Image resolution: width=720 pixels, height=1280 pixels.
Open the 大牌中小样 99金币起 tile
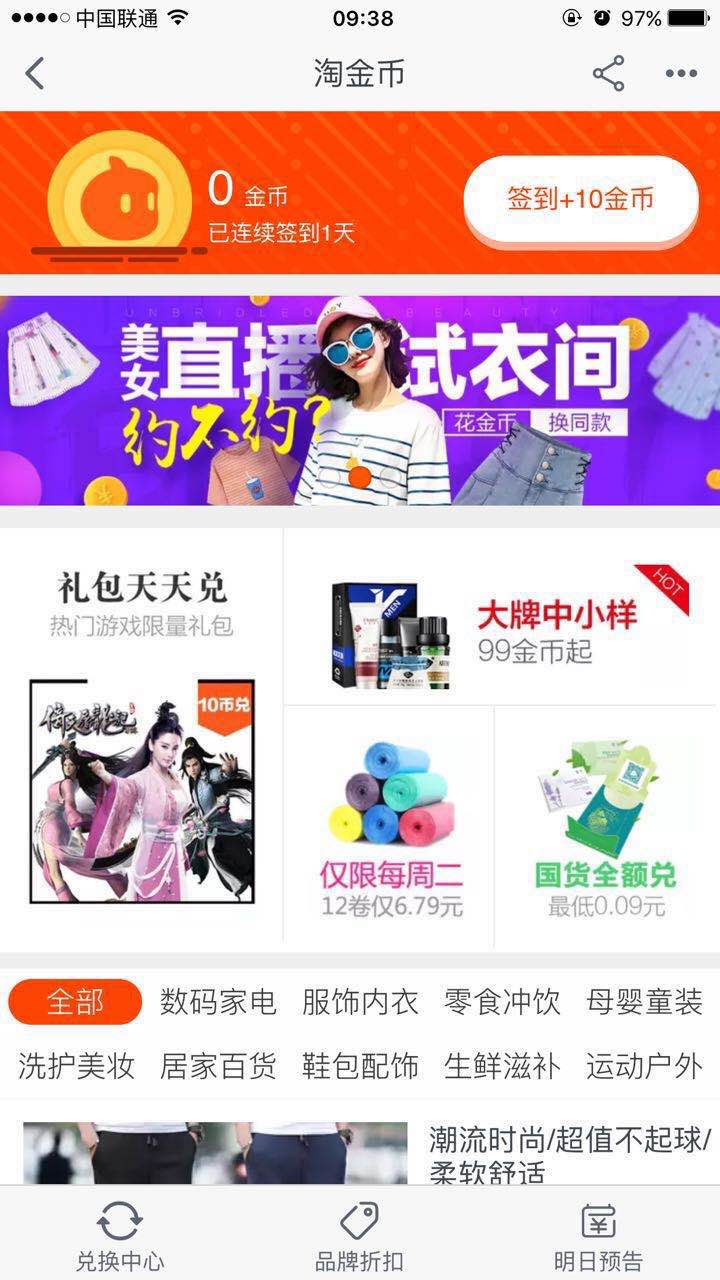[500, 617]
